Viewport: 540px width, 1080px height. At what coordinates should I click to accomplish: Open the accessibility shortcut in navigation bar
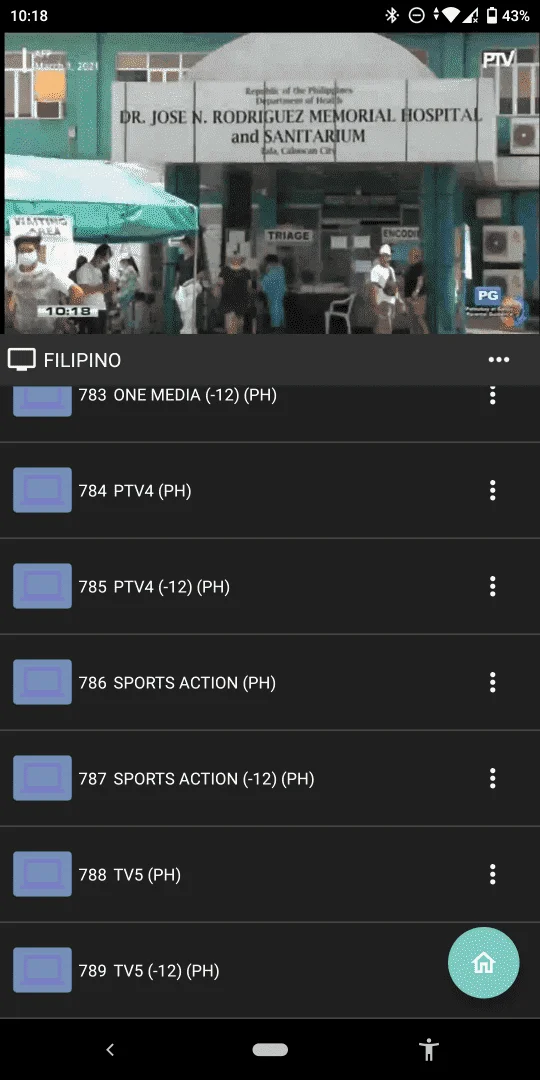tap(428, 1050)
